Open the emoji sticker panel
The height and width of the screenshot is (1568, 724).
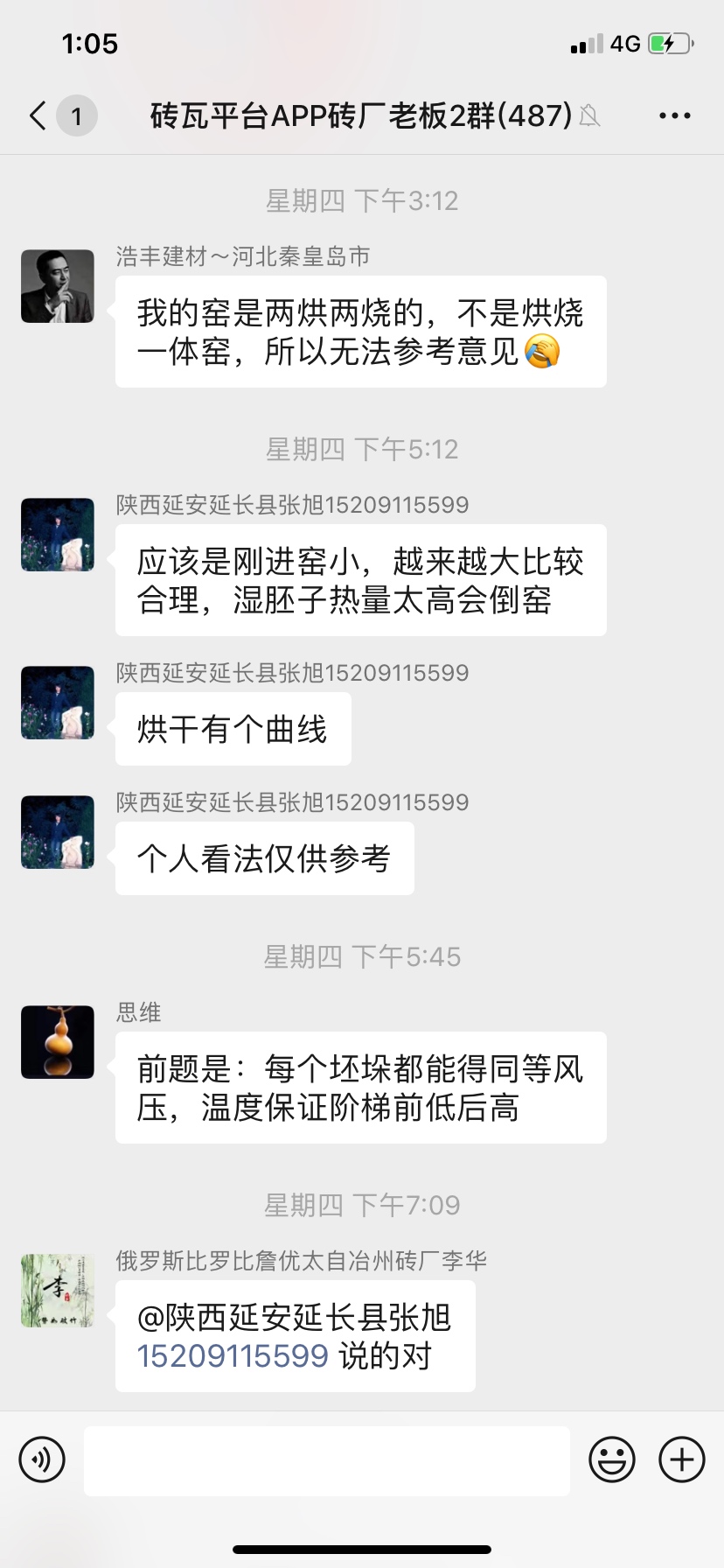tap(611, 1459)
